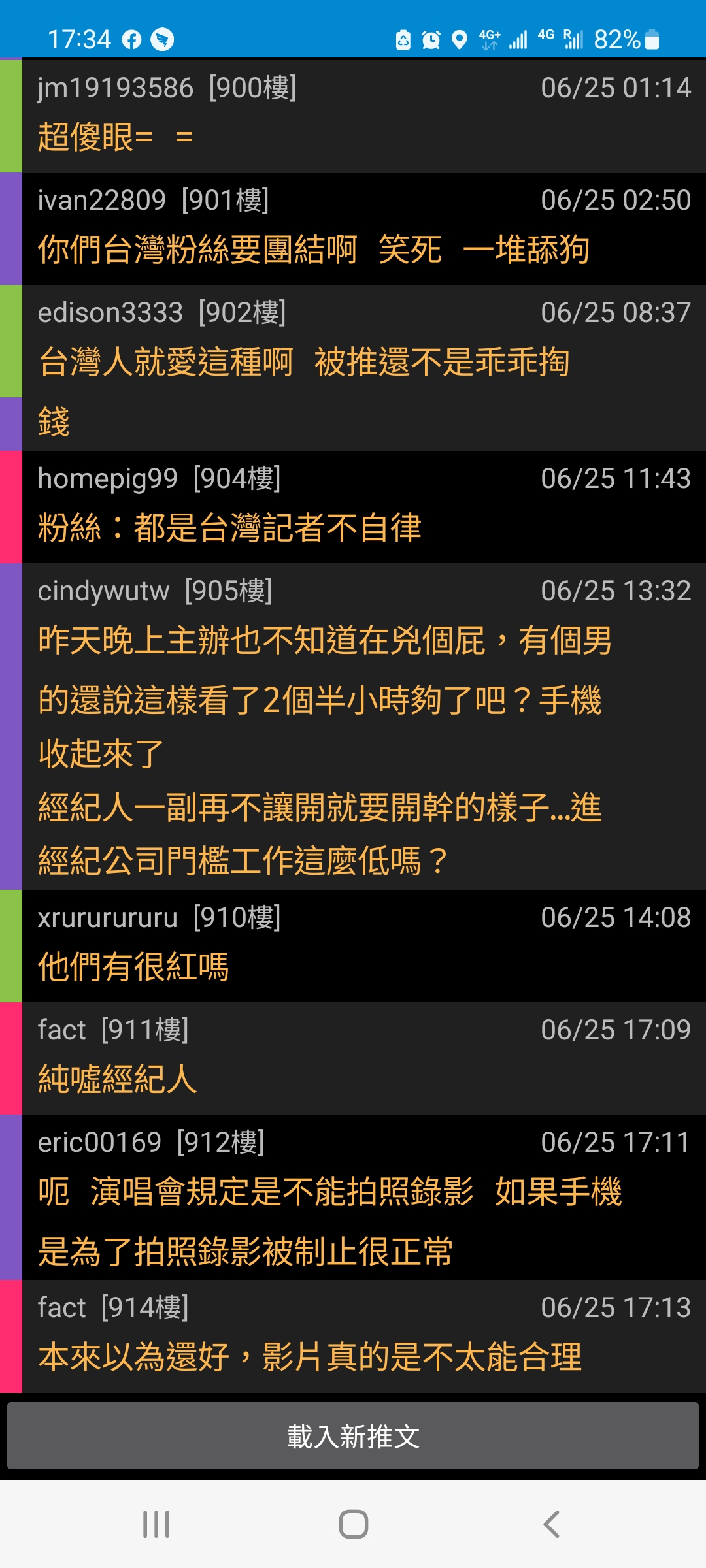Open recent apps from the navigation bar

(x=156, y=1524)
